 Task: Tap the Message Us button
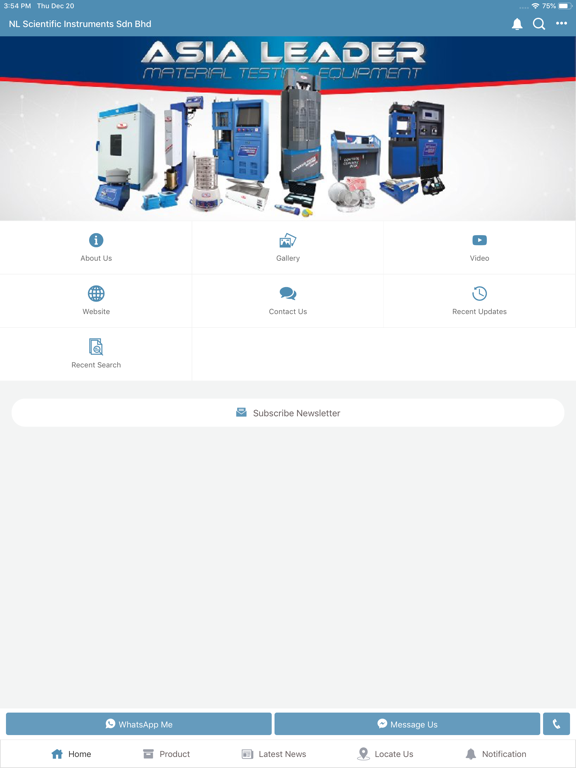407,724
